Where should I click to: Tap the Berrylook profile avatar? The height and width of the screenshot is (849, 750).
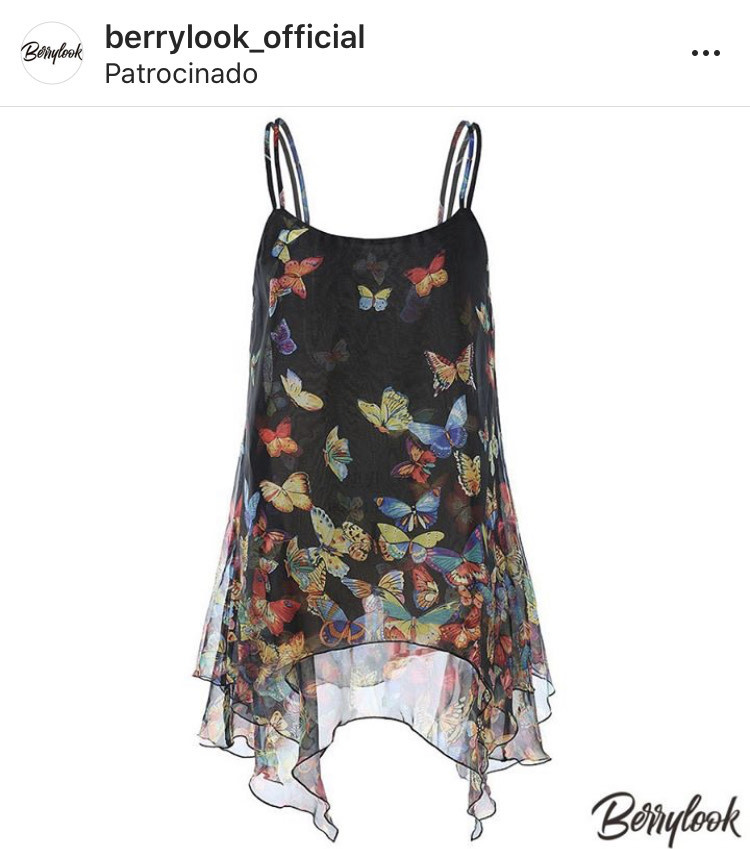pos(52,53)
